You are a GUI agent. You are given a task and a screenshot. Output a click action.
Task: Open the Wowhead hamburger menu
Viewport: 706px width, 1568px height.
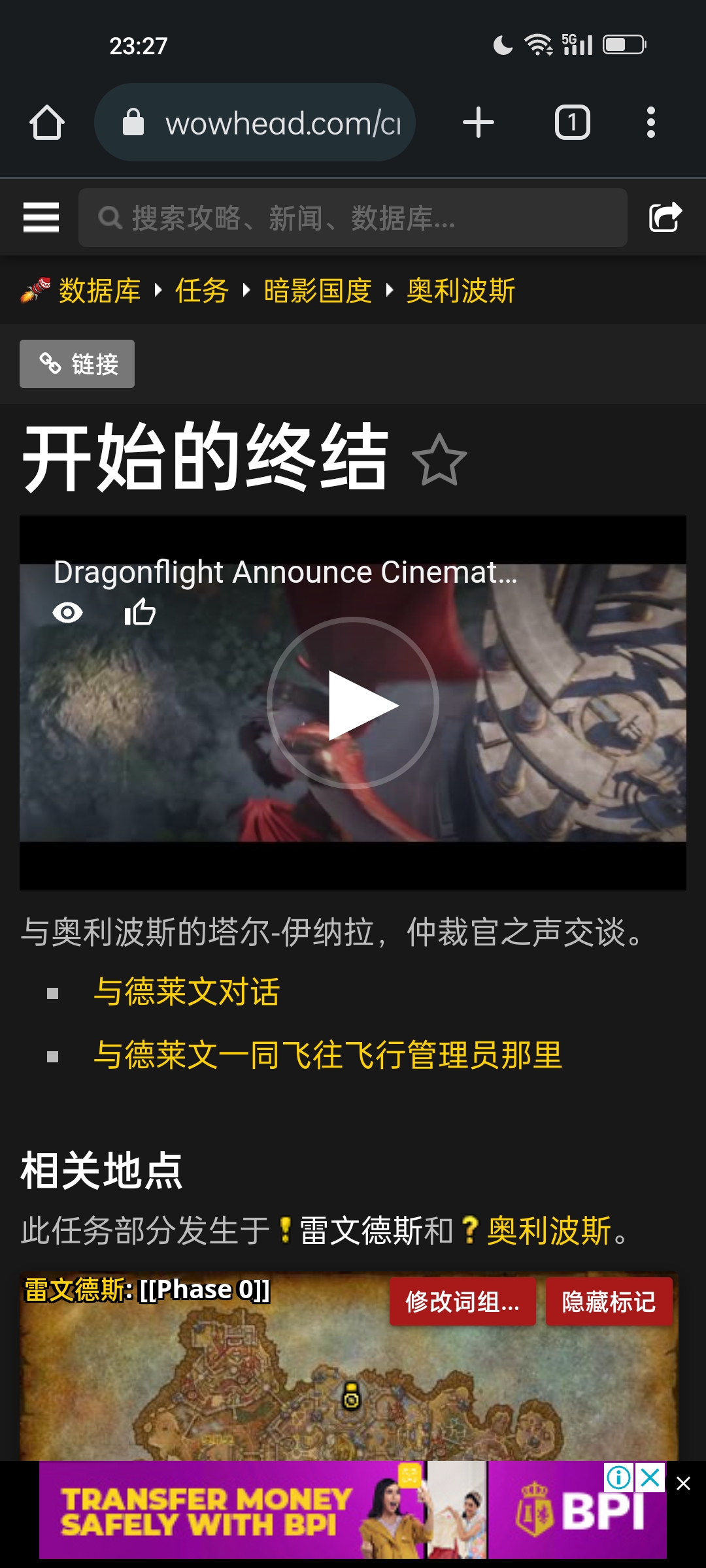tap(40, 216)
